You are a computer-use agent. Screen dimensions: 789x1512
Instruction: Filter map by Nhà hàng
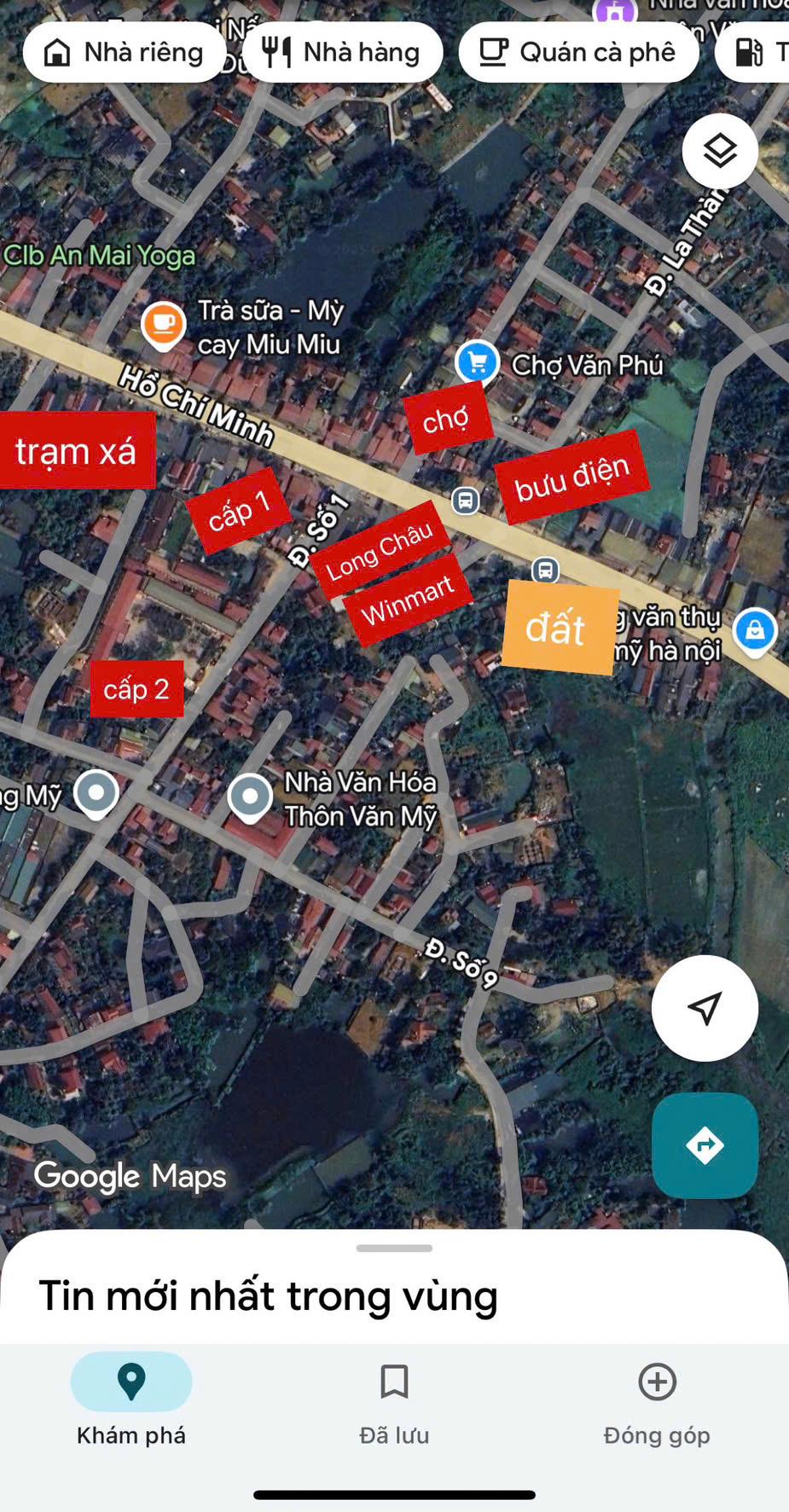(342, 53)
